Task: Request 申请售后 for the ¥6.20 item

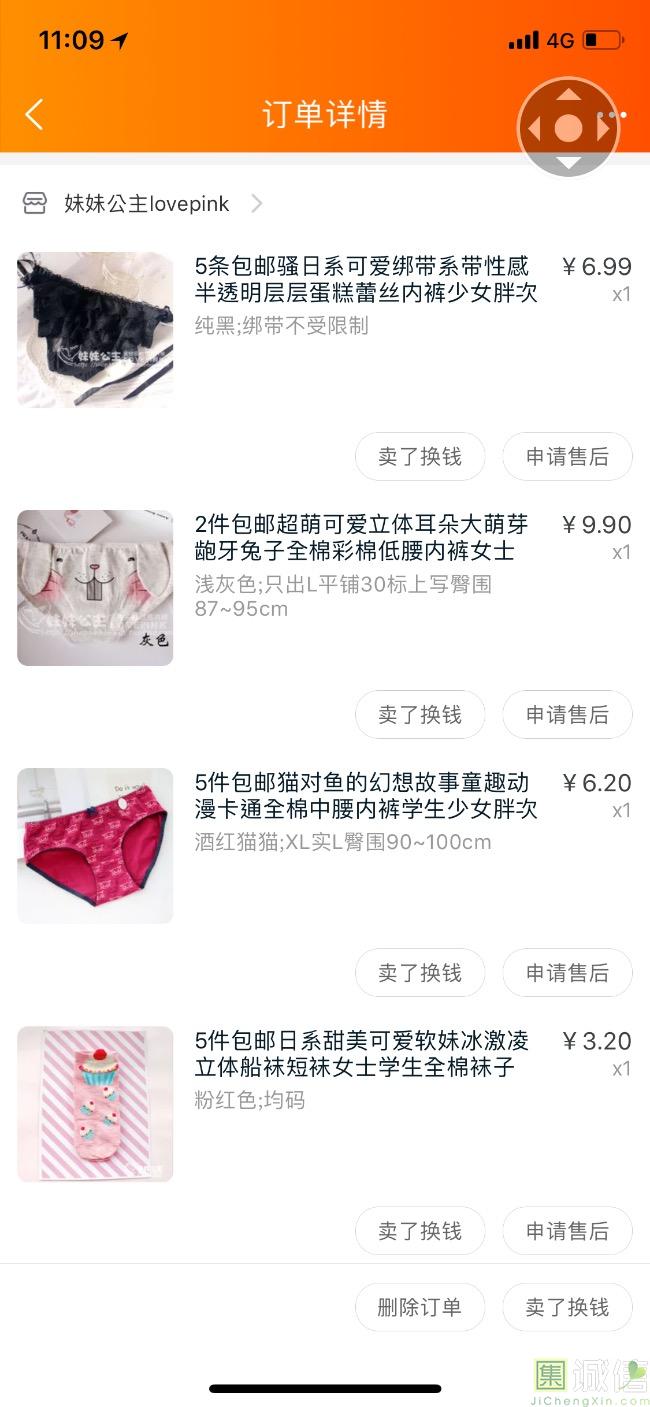Action: [x=567, y=973]
